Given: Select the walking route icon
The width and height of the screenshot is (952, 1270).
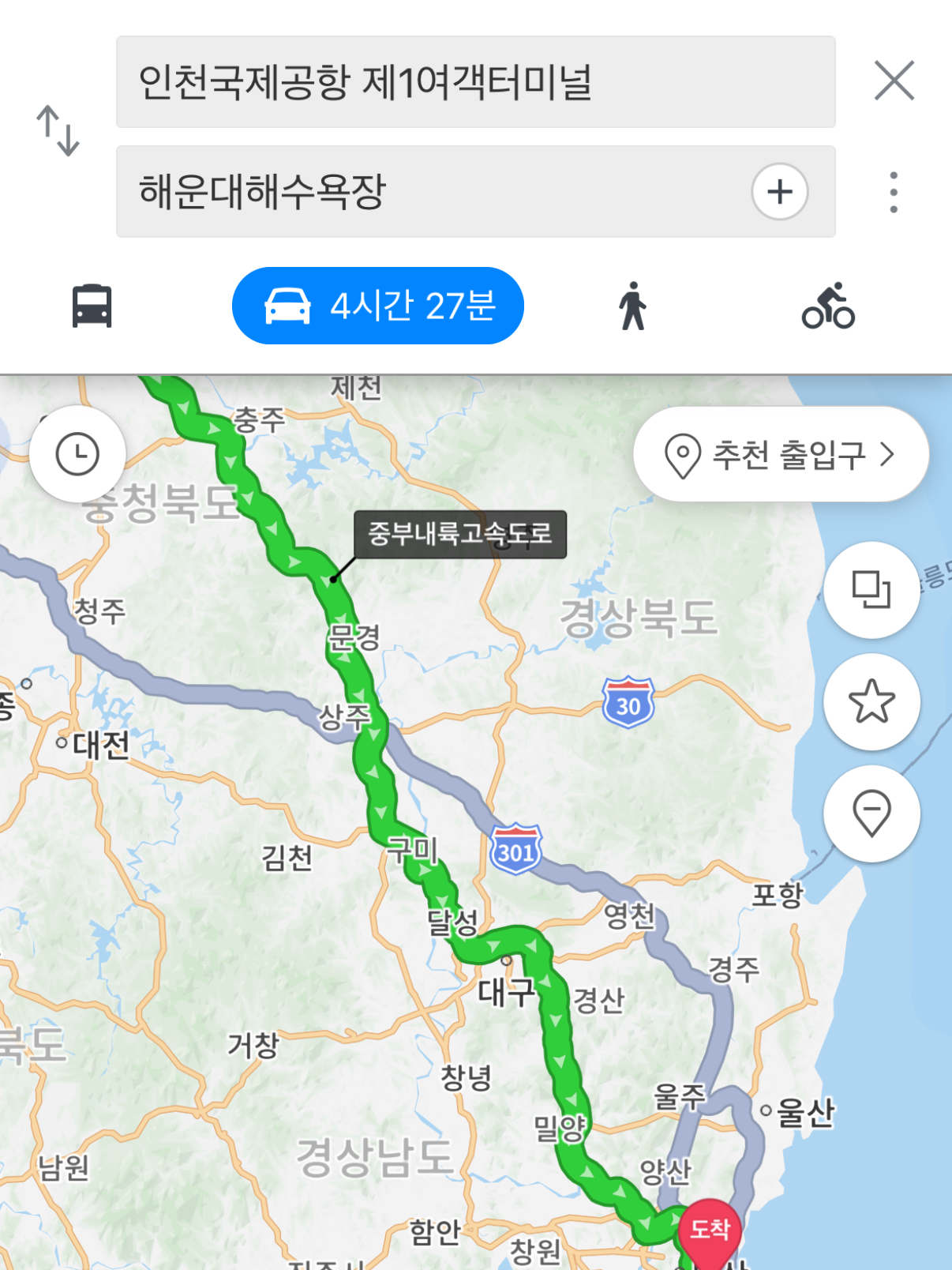Looking at the screenshot, I should [632, 307].
